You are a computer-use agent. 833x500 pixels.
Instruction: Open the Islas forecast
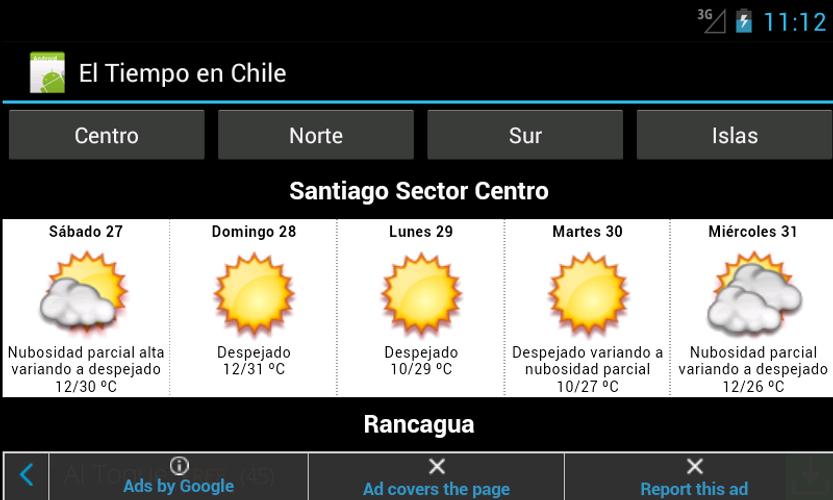(x=734, y=136)
